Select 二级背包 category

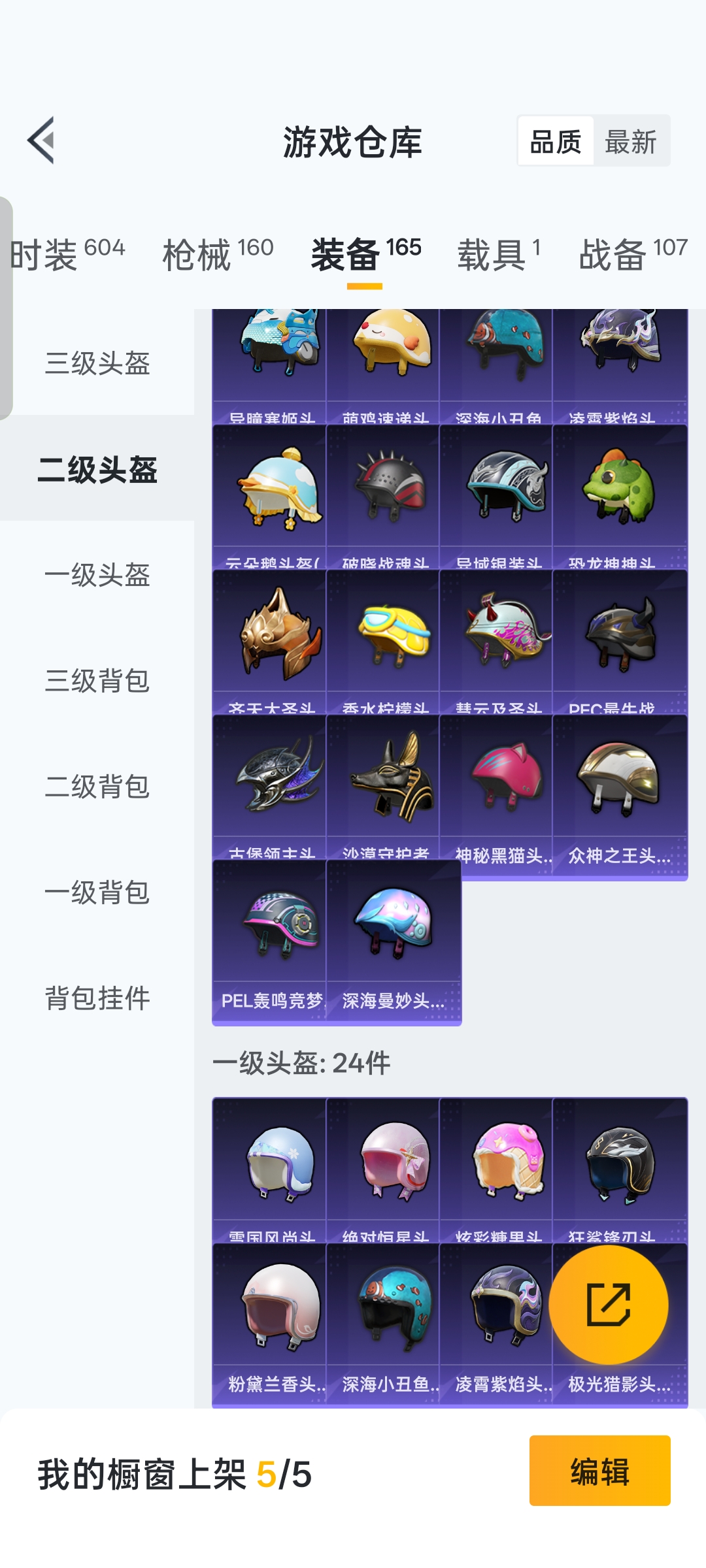pos(97,787)
